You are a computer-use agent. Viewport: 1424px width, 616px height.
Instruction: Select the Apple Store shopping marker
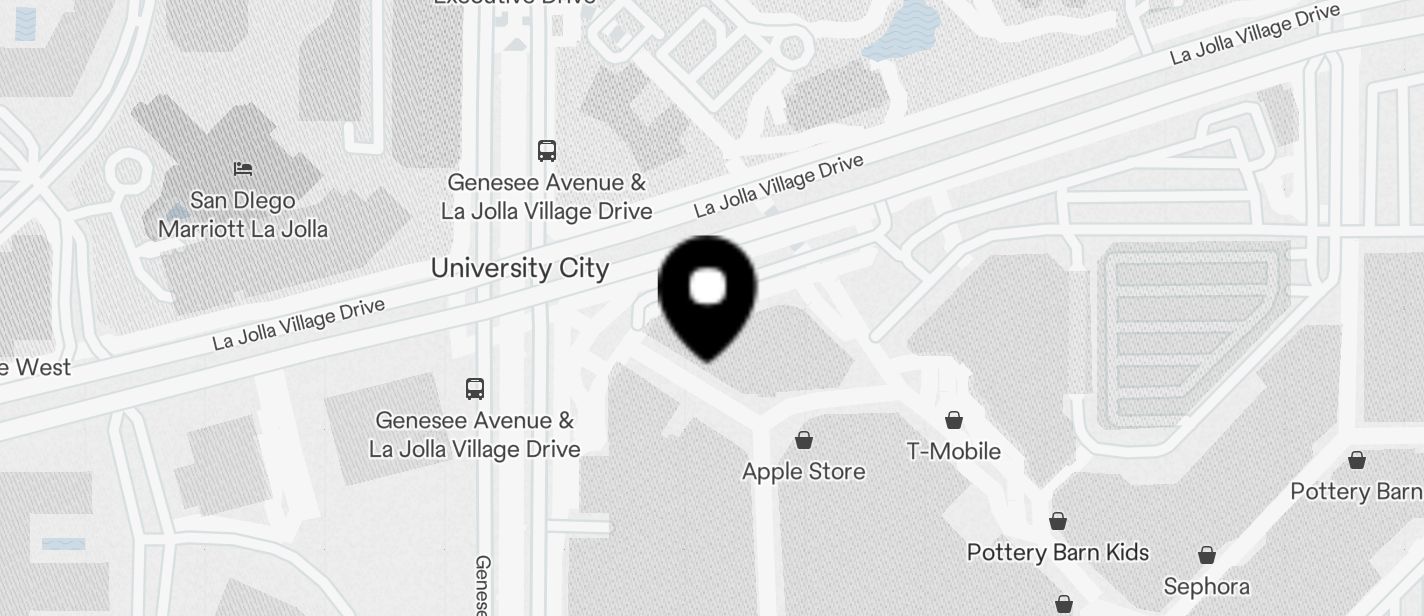tap(804, 440)
